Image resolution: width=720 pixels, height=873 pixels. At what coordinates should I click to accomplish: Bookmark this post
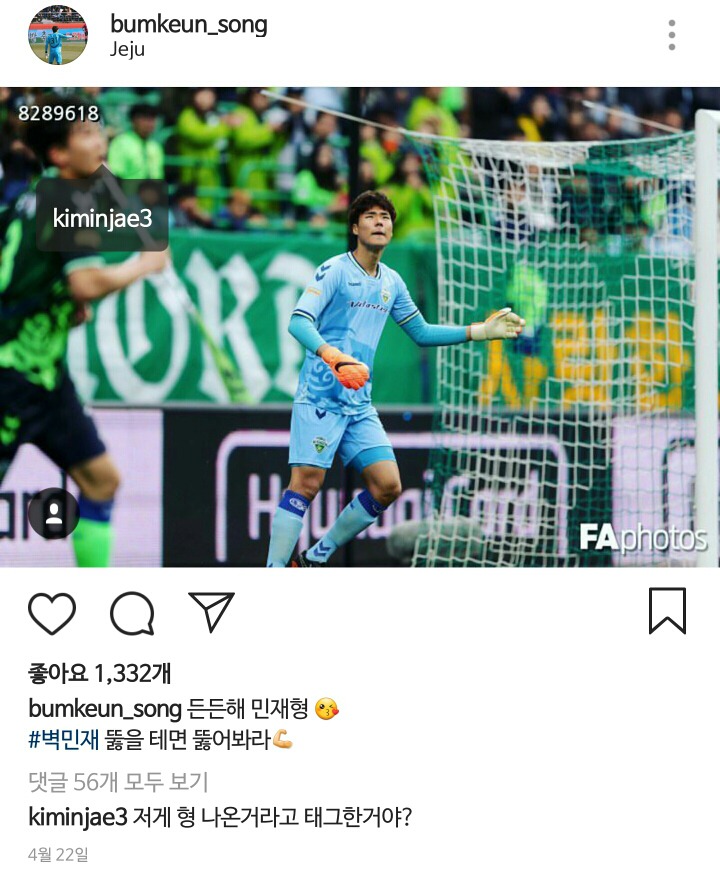pyautogui.click(x=667, y=611)
